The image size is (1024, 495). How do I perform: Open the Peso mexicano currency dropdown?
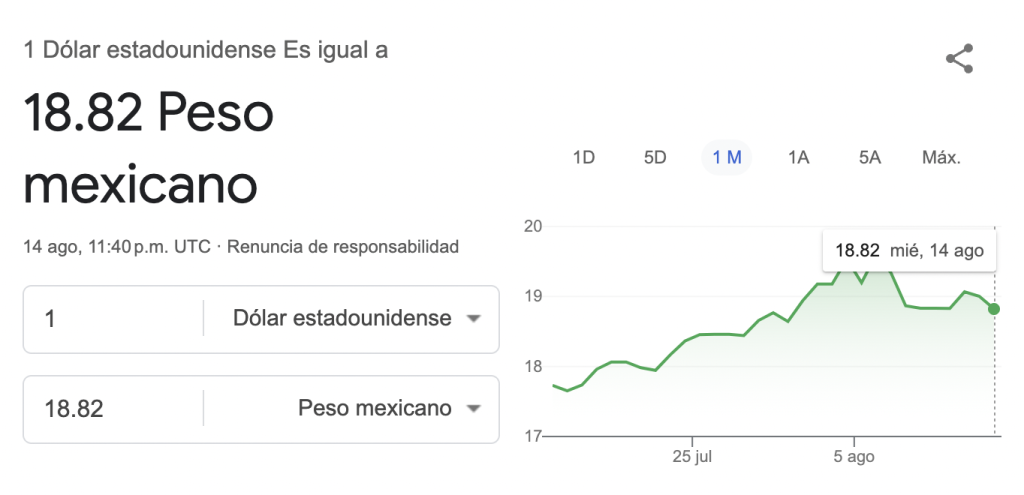pyautogui.click(x=389, y=409)
